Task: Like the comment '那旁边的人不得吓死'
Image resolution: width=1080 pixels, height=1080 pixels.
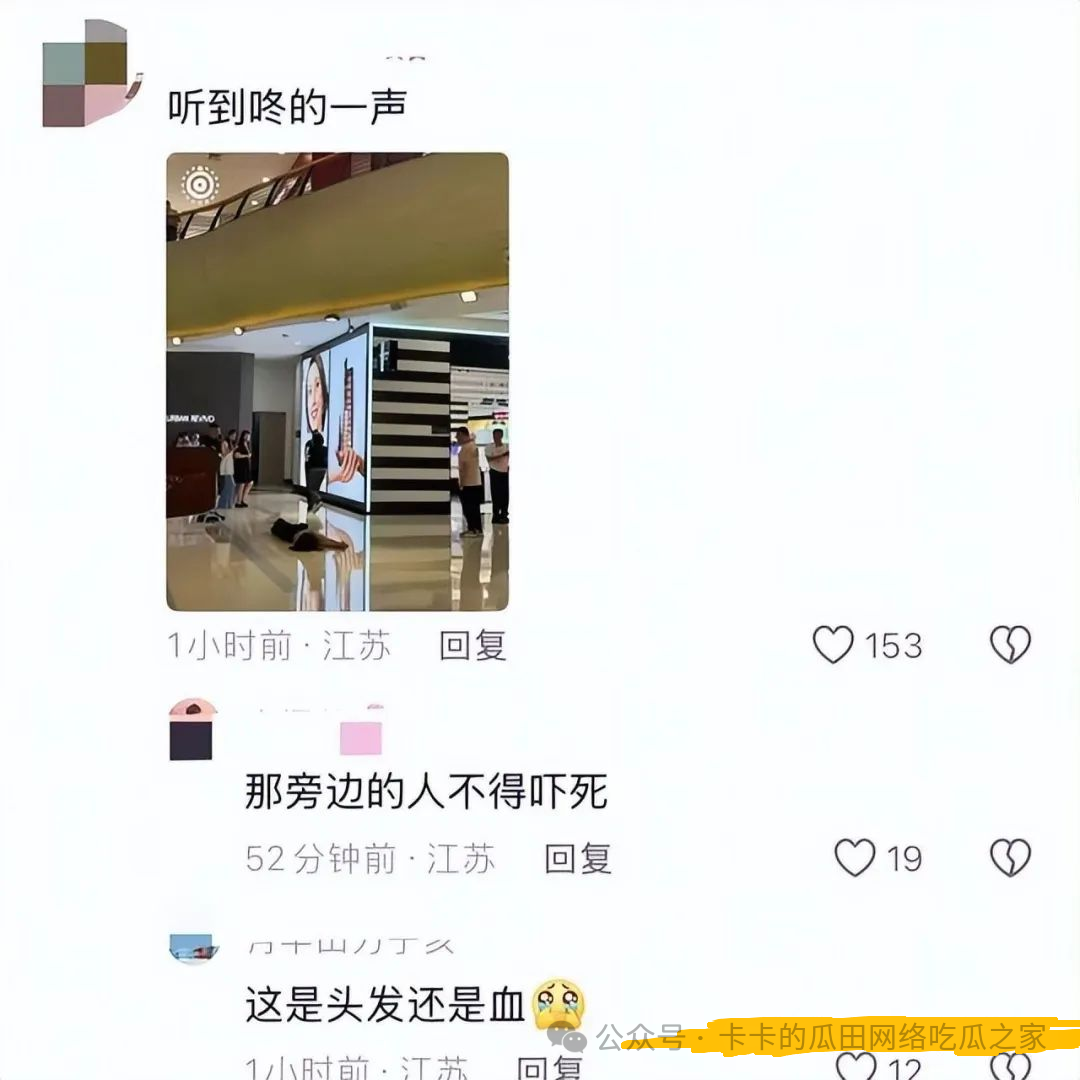Action: click(855, 858)
